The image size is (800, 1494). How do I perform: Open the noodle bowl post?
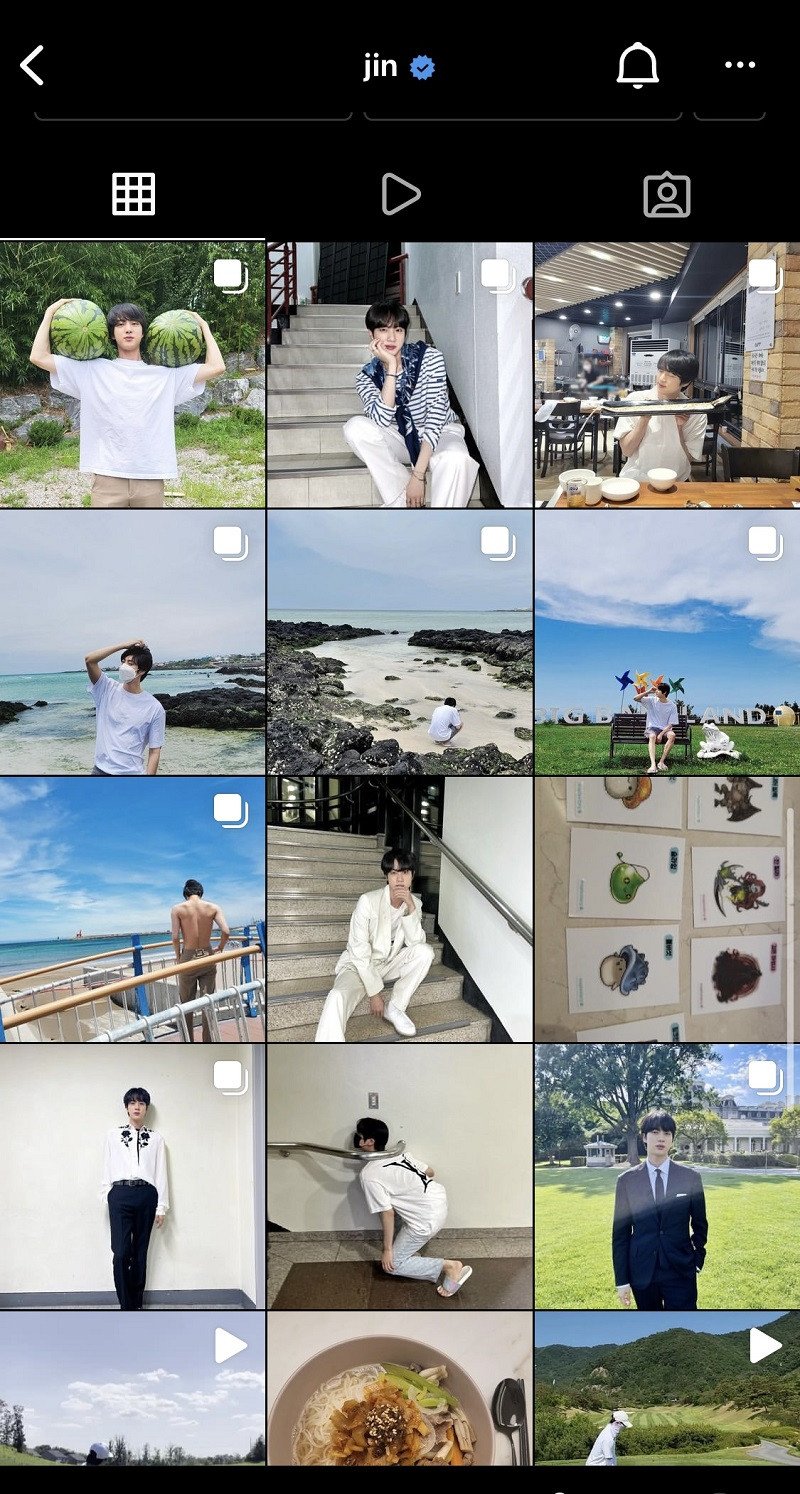(x=400, y=1389)
